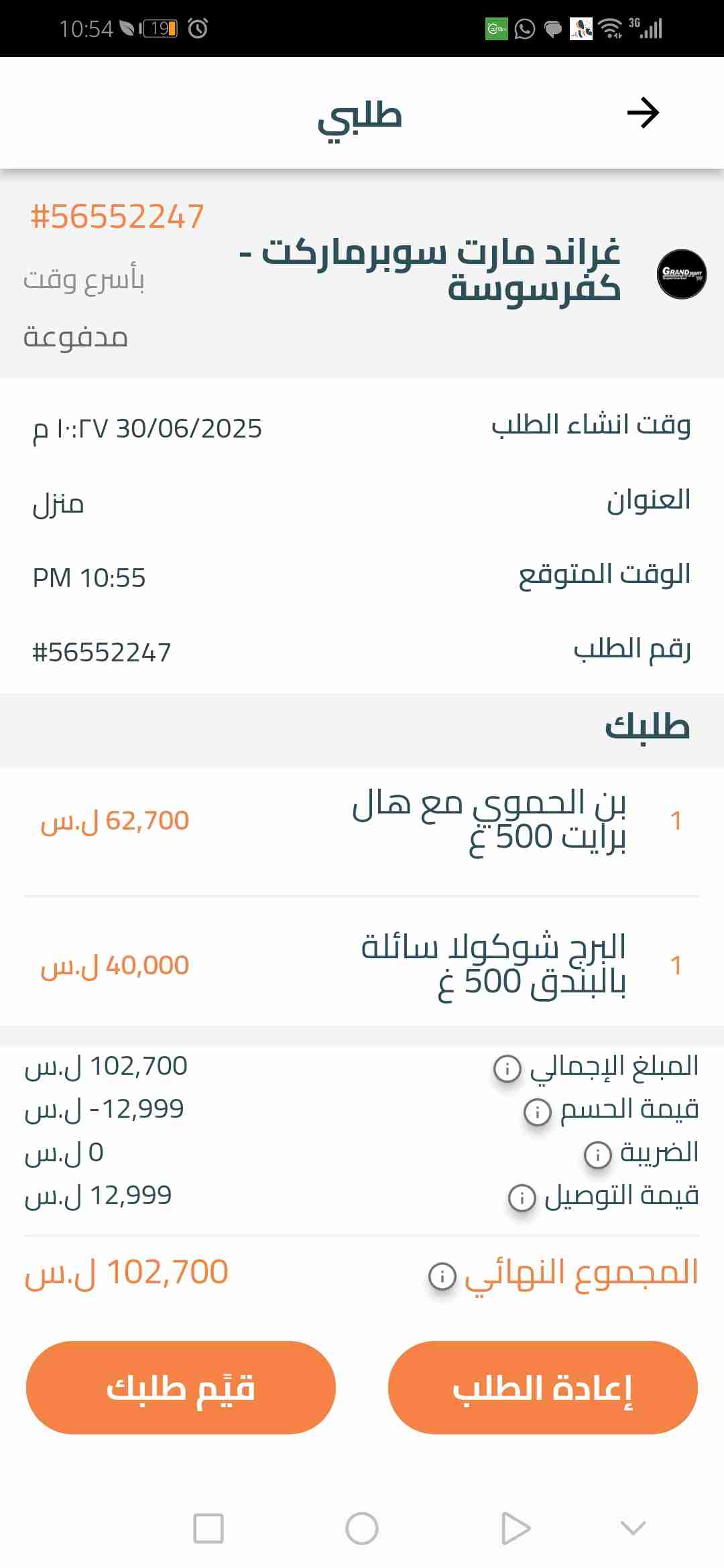Screen dimensions: 724x1568
Task: Open info for المجموع النهائي
Action: tap(442, 1275)
